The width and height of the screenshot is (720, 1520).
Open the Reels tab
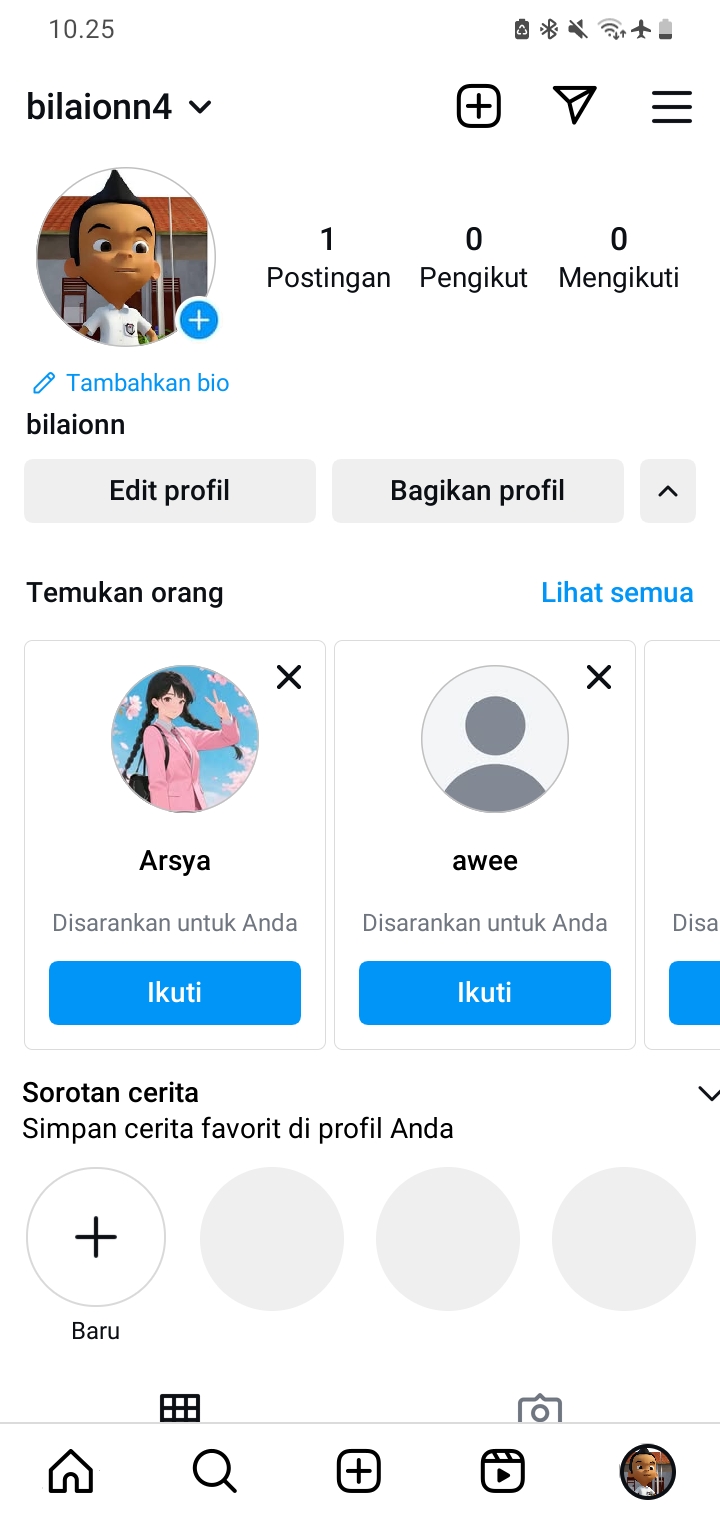click(x=502, y=1471)
